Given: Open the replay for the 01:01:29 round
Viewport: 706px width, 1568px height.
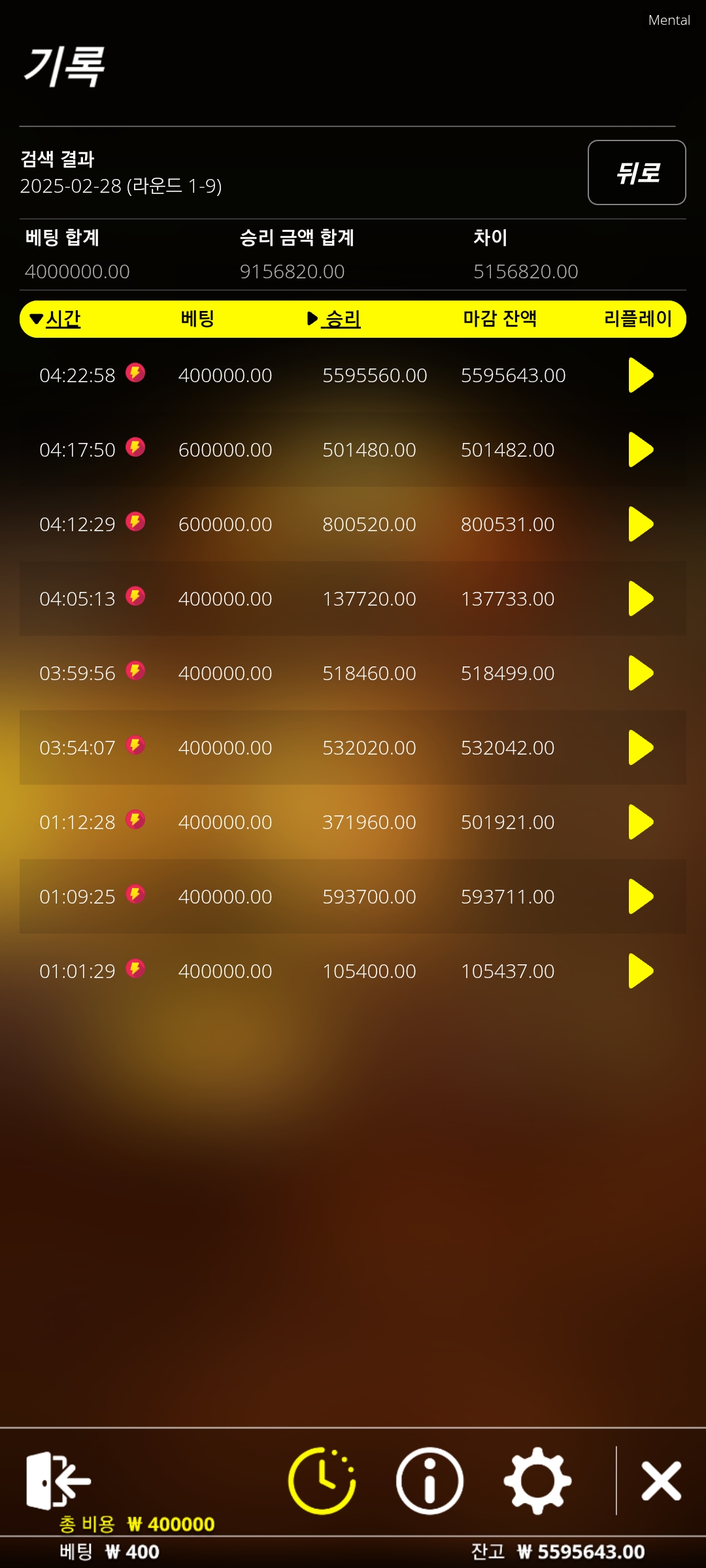Looking at the screenshot, I should point(641,971).
